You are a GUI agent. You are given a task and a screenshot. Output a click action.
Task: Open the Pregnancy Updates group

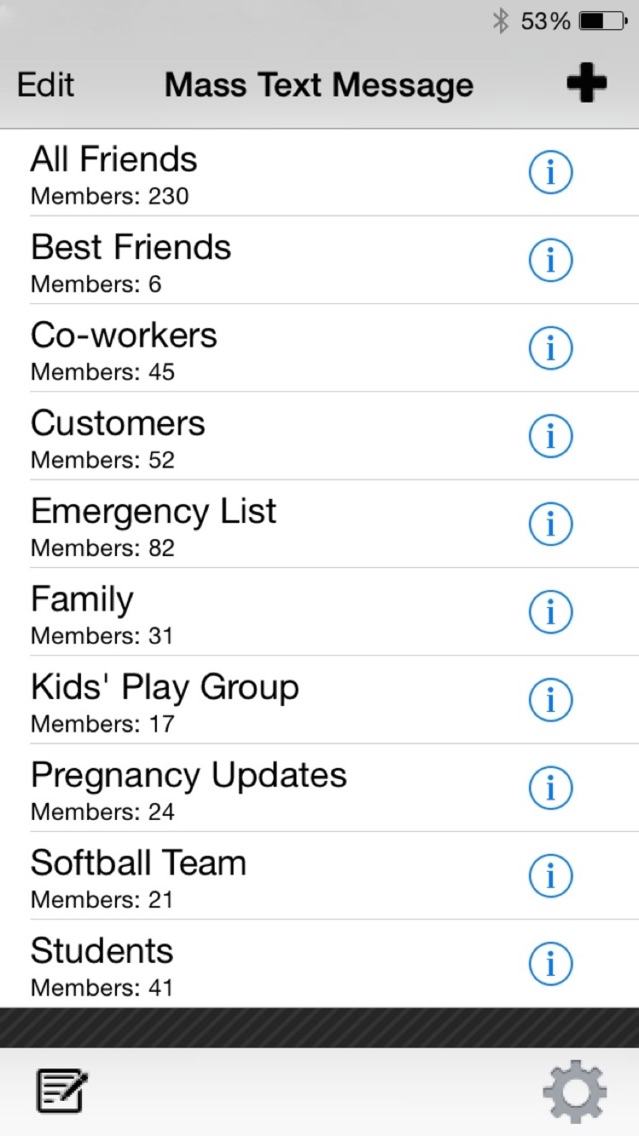320,788
